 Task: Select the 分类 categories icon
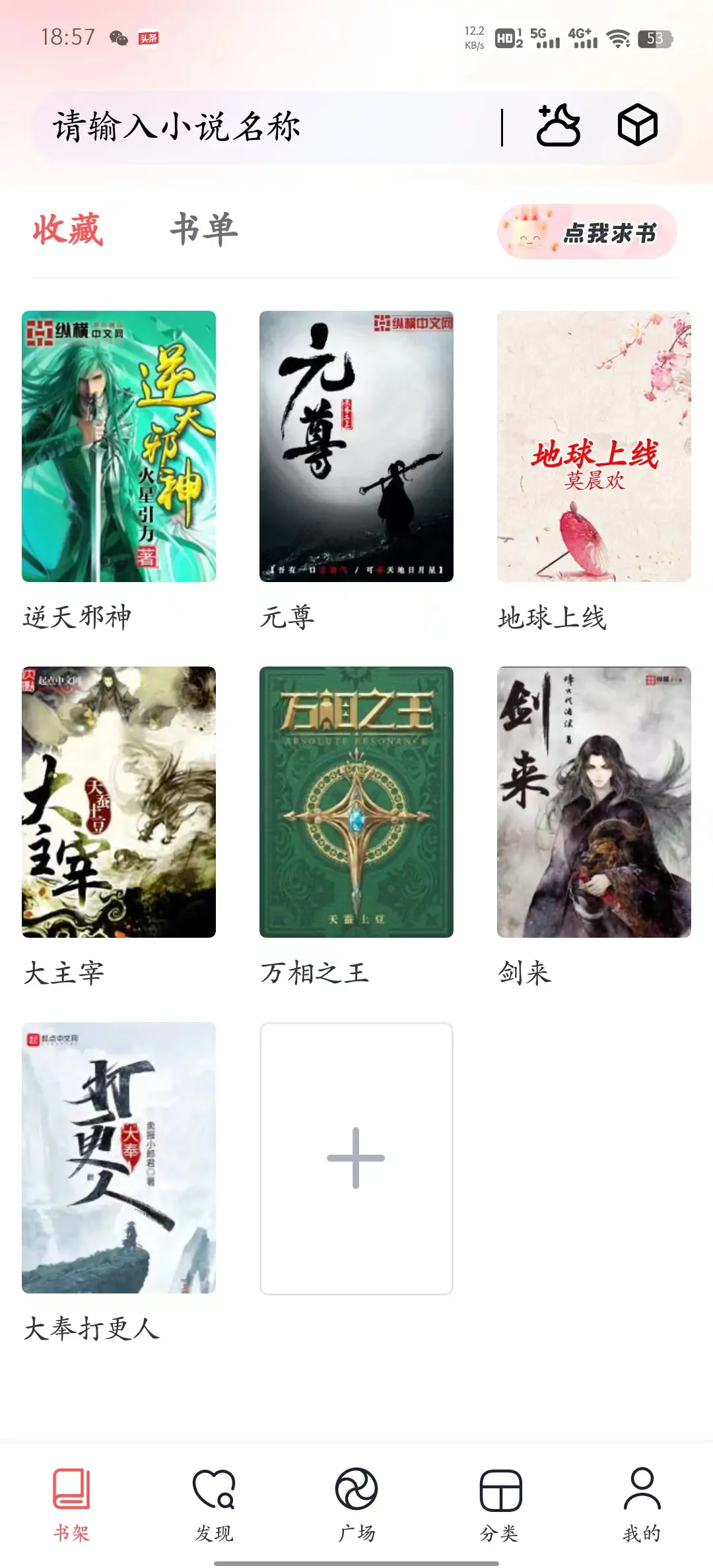click(x=499, y=1498)
